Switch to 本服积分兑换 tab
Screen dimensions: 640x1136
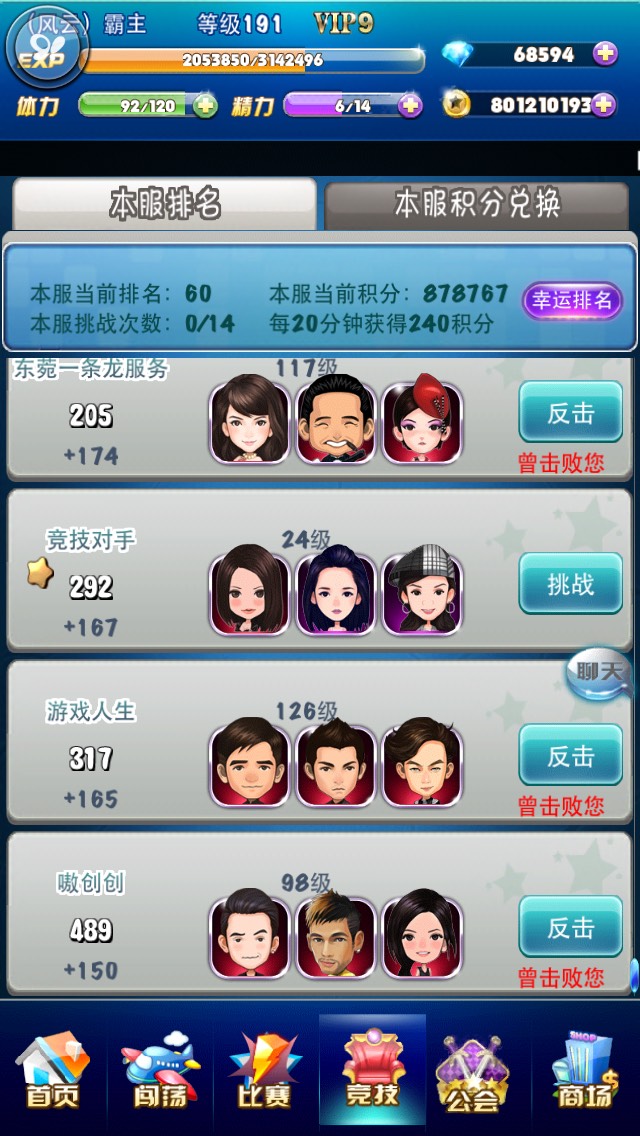(x=478, y=204)
